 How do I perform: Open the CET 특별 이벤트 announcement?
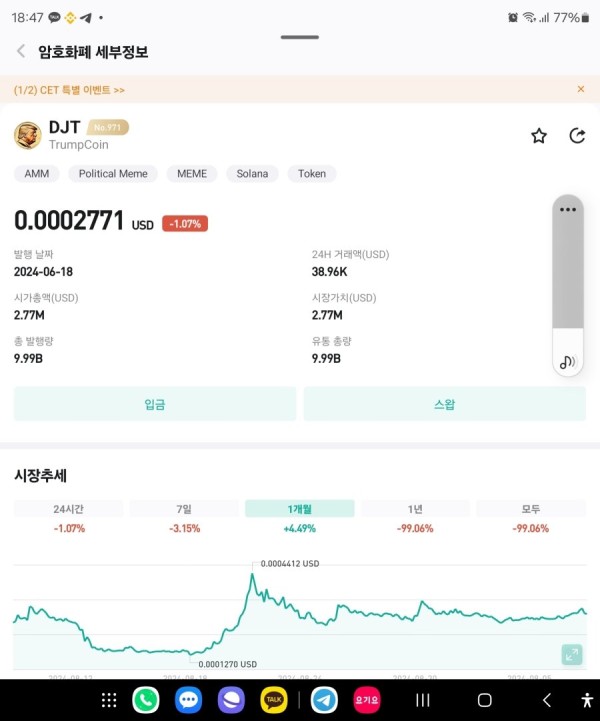point(70,90)
